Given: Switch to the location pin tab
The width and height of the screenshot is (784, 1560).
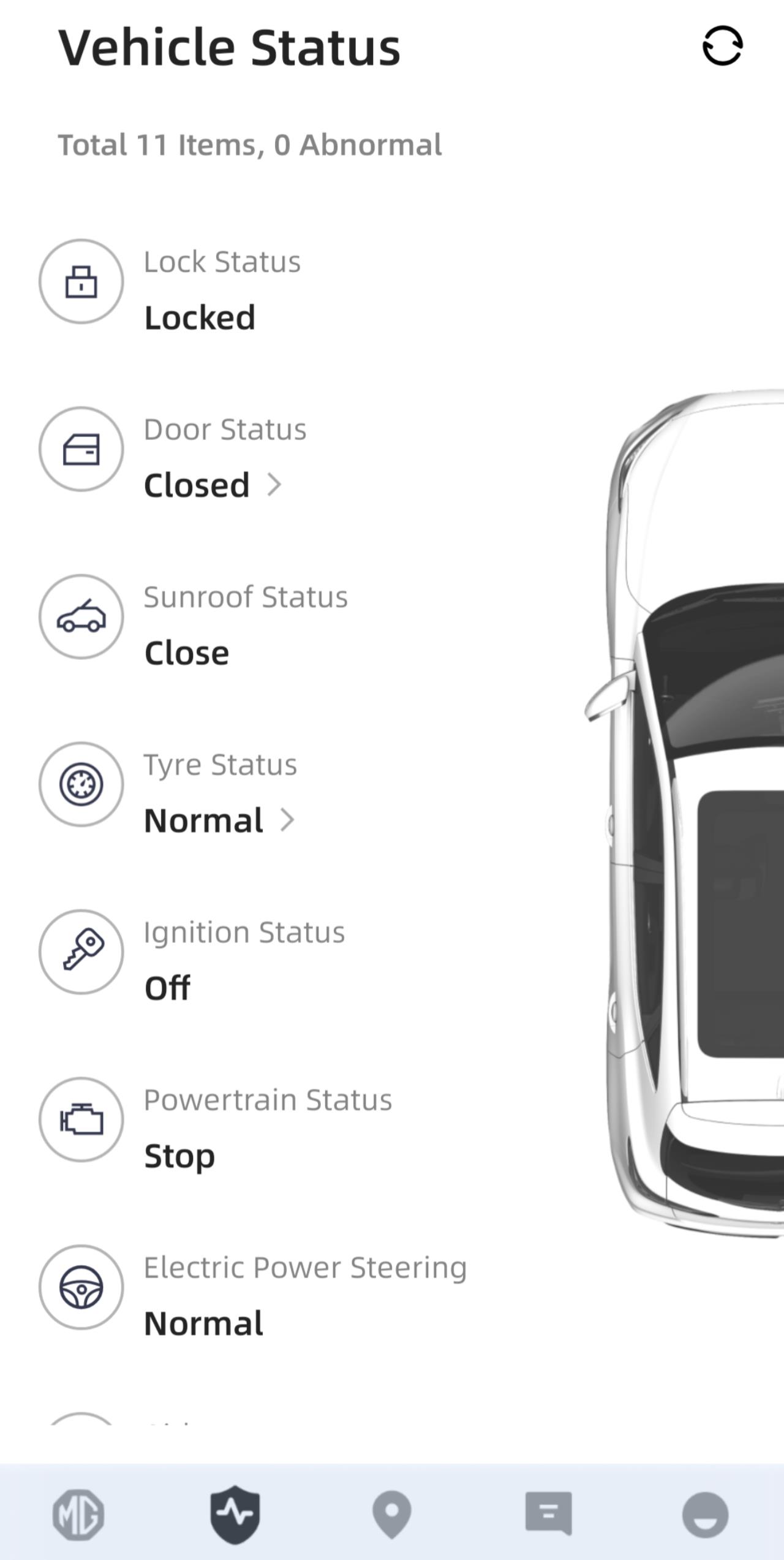Looking at the screenshot, I should pyautogui.click(x=392, y=1515).
